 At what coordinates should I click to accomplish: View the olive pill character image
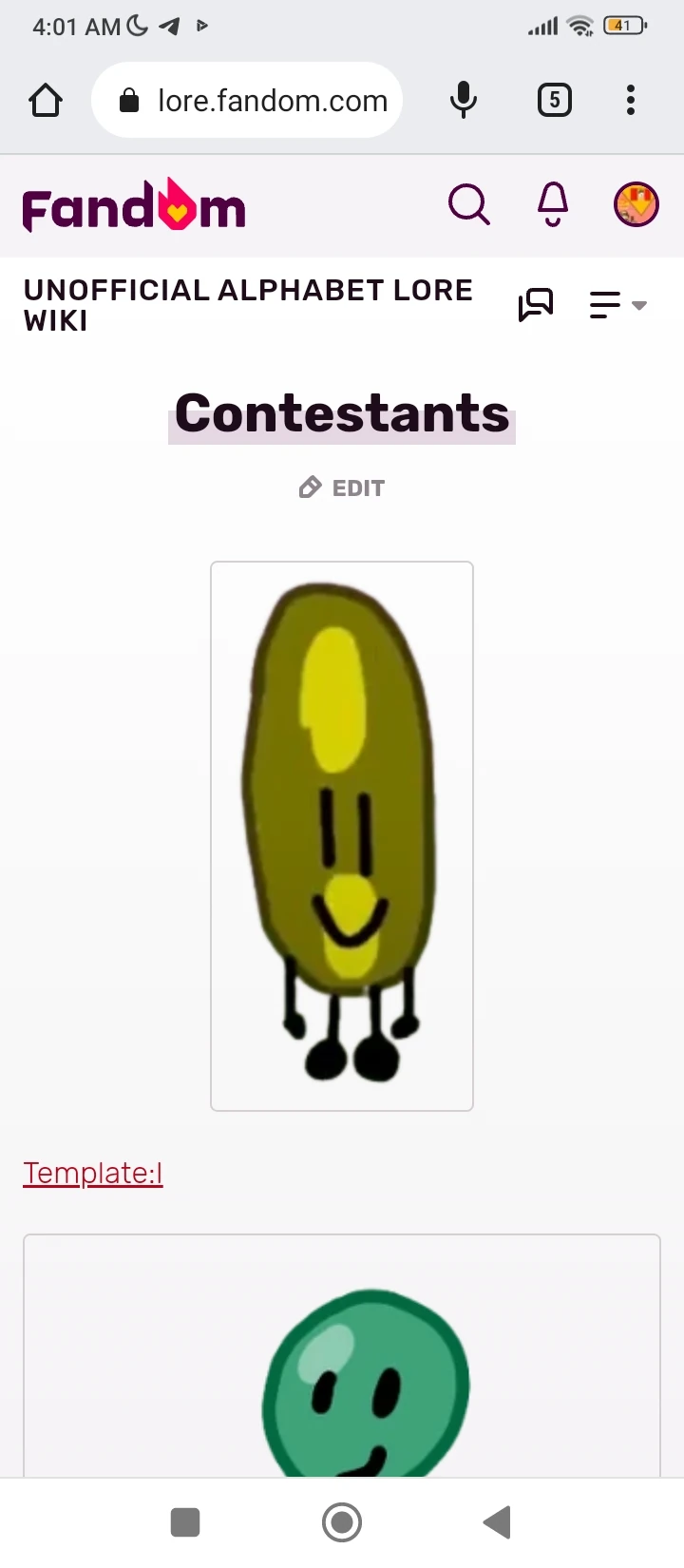[x=342, y=835]
